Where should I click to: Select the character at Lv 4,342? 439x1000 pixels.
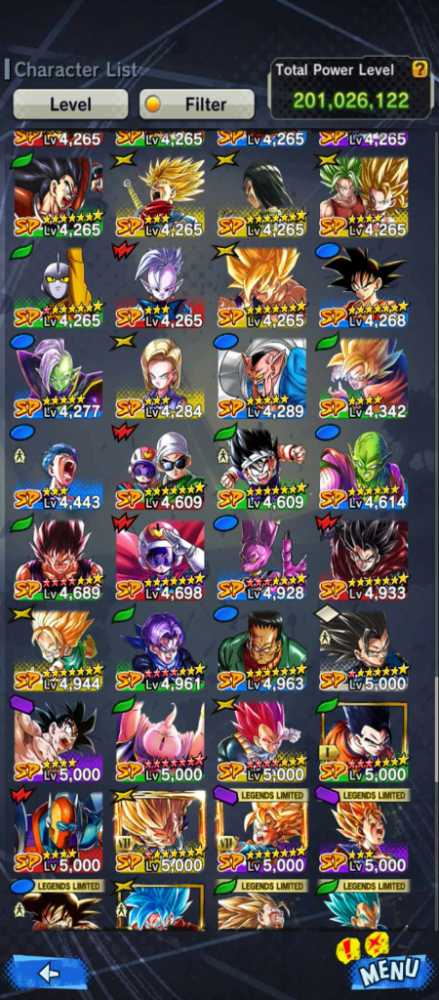coord(364,378)
